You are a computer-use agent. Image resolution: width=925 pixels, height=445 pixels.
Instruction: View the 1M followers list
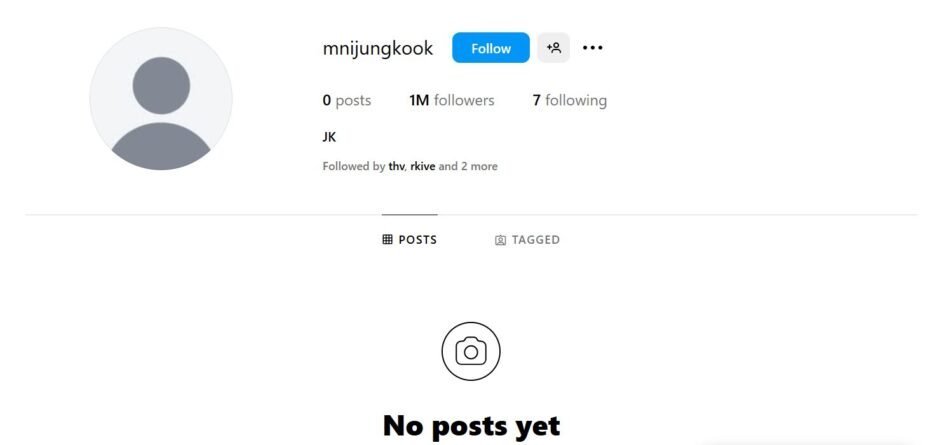[451, 100]
